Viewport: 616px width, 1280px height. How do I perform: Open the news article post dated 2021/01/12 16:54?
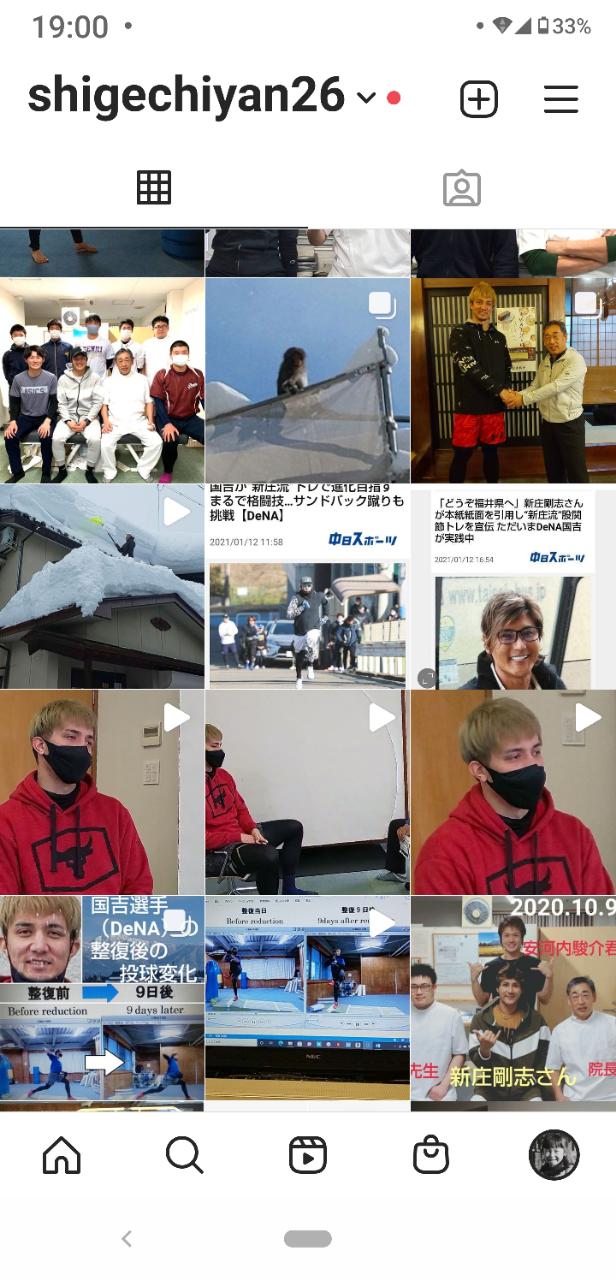[x=514, y=586]
